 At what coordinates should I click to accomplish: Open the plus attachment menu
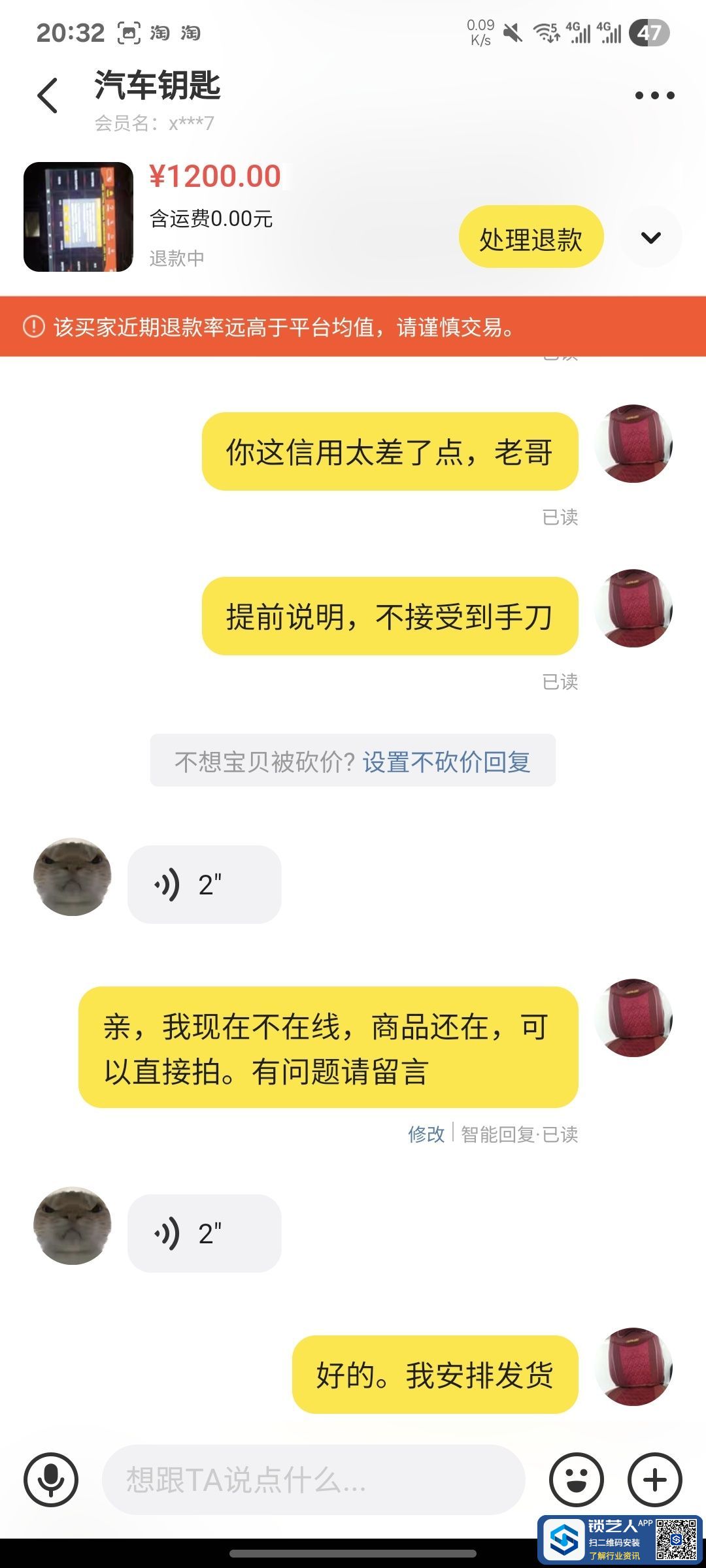[654, 1479]
